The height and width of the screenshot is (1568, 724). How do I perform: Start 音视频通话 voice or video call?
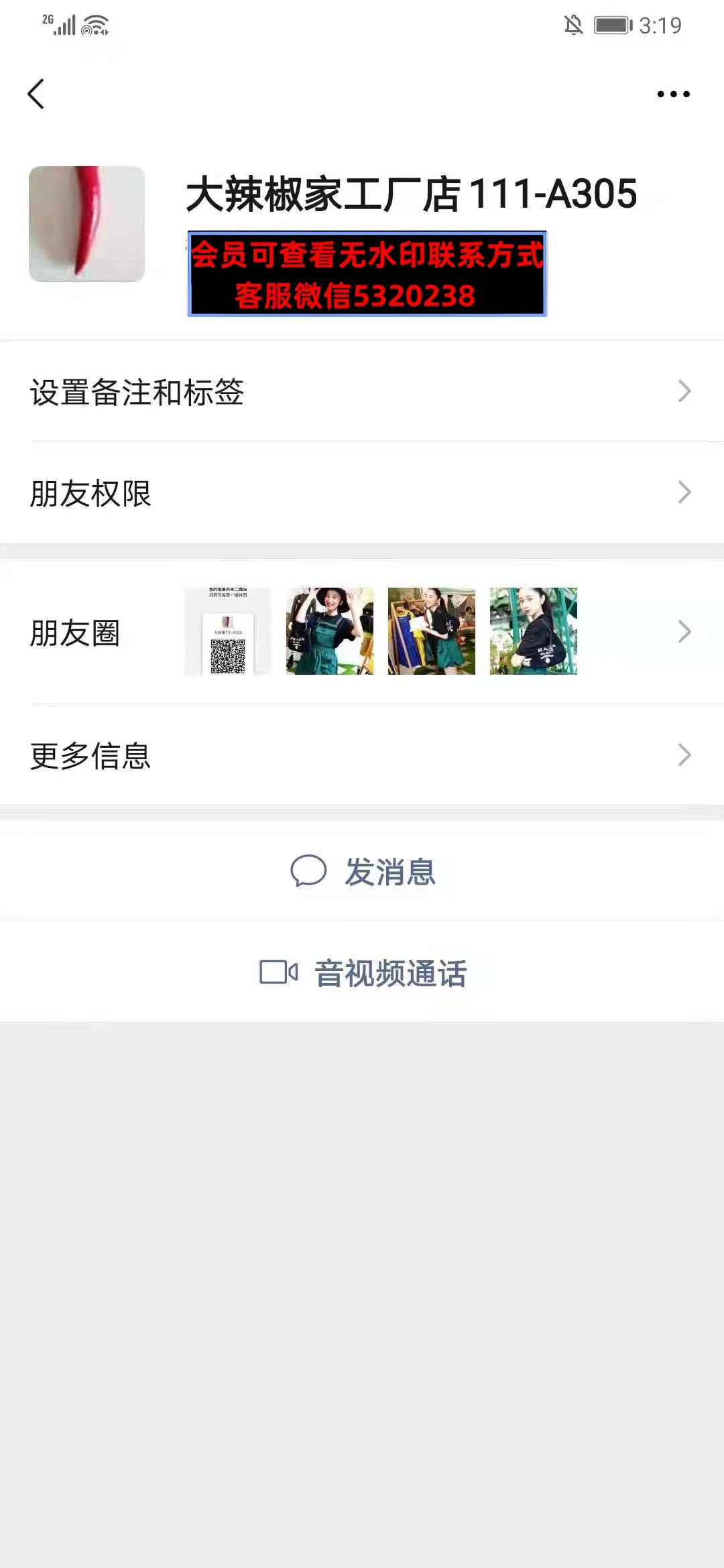coord(363,972)
